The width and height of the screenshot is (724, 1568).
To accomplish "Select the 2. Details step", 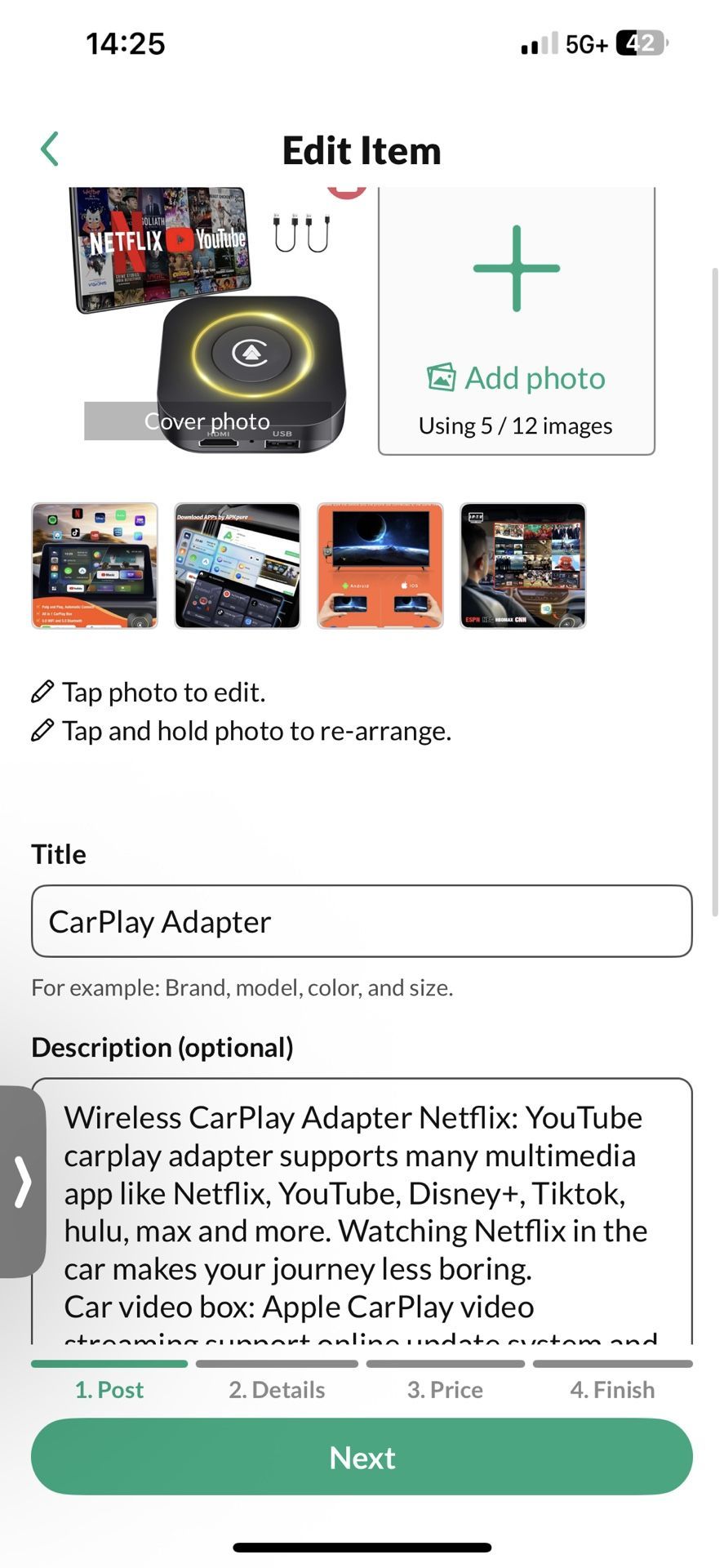I will click(x=277, y=1389).
